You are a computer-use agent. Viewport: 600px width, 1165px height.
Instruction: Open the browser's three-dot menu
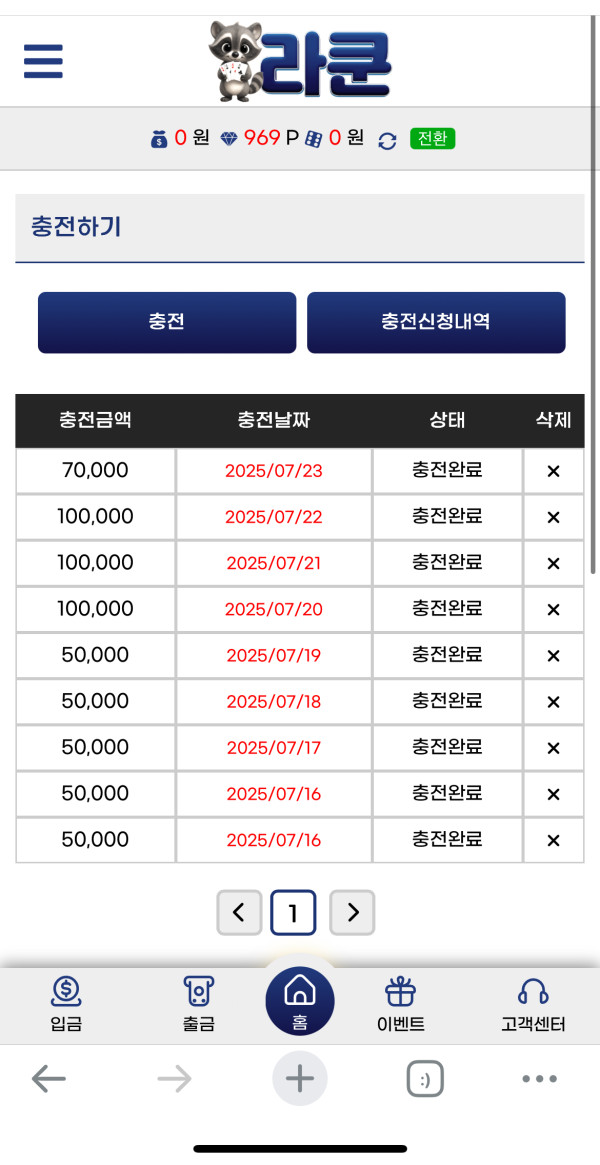coord(539,1080)
